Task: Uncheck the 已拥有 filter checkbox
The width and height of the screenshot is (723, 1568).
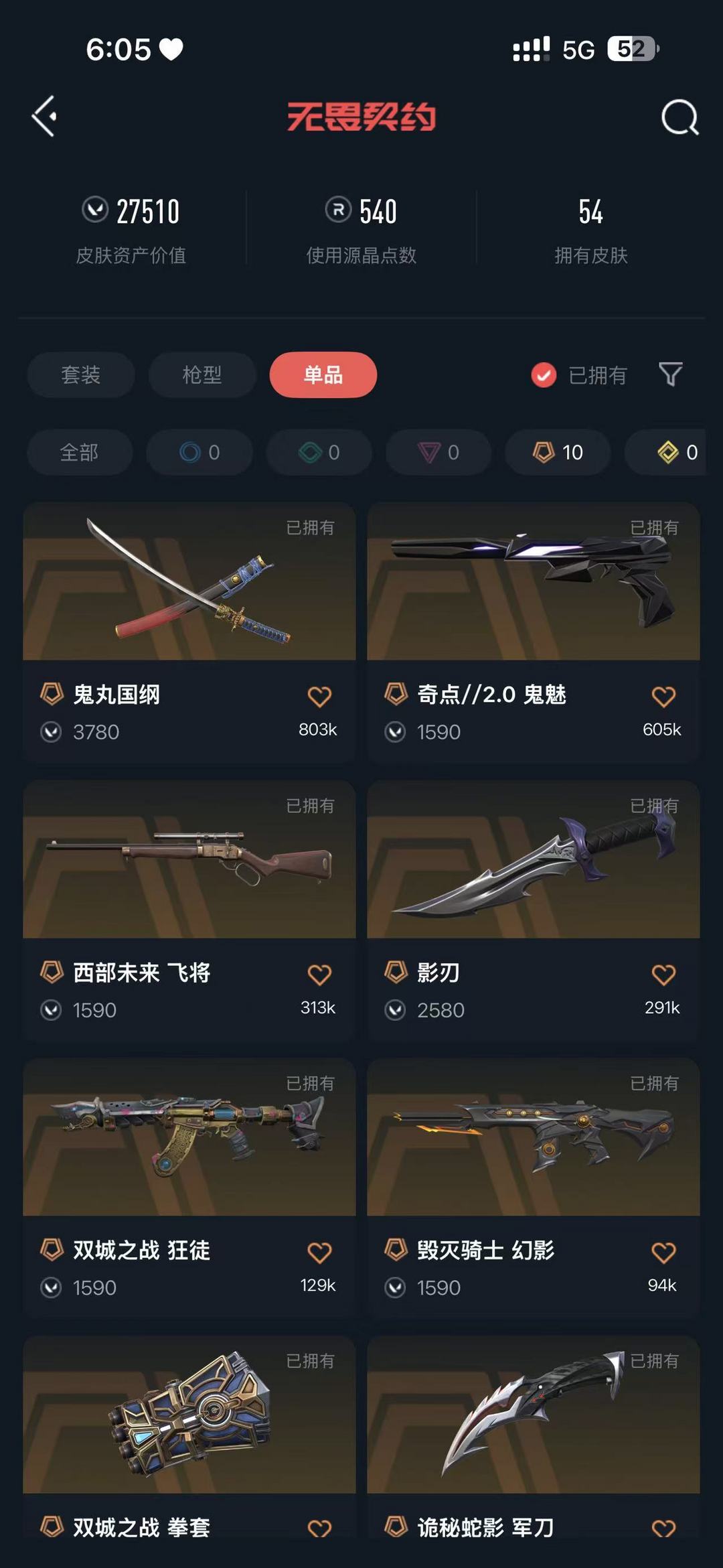Action: click(x=544, y=375)
